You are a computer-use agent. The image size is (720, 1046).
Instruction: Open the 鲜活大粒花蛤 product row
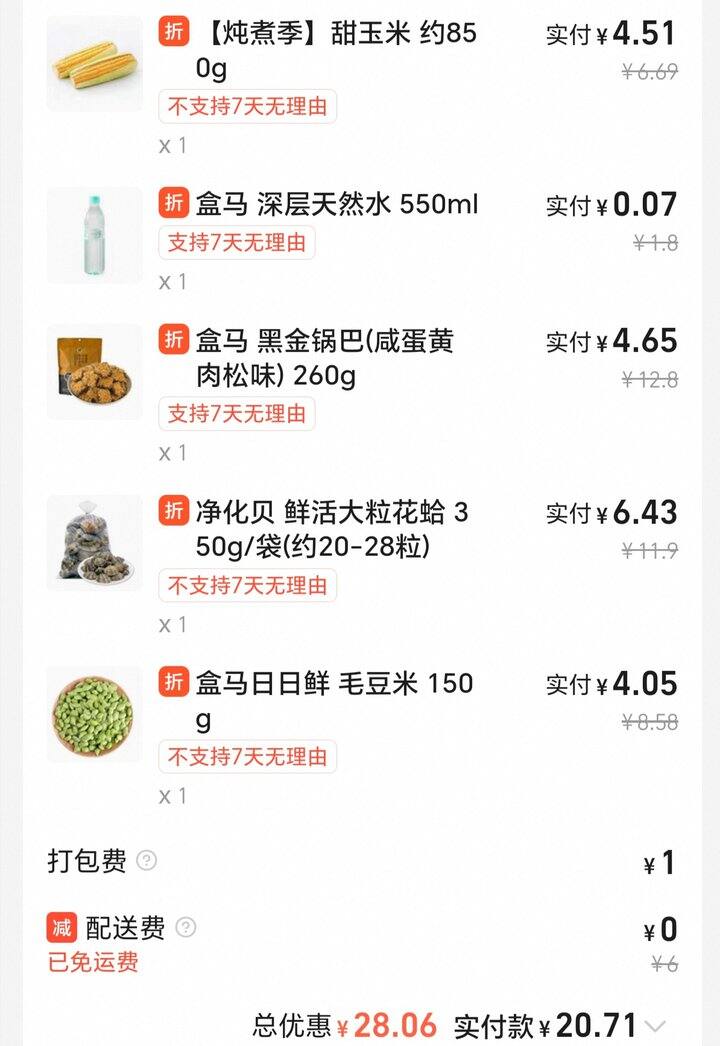point(332,530)
